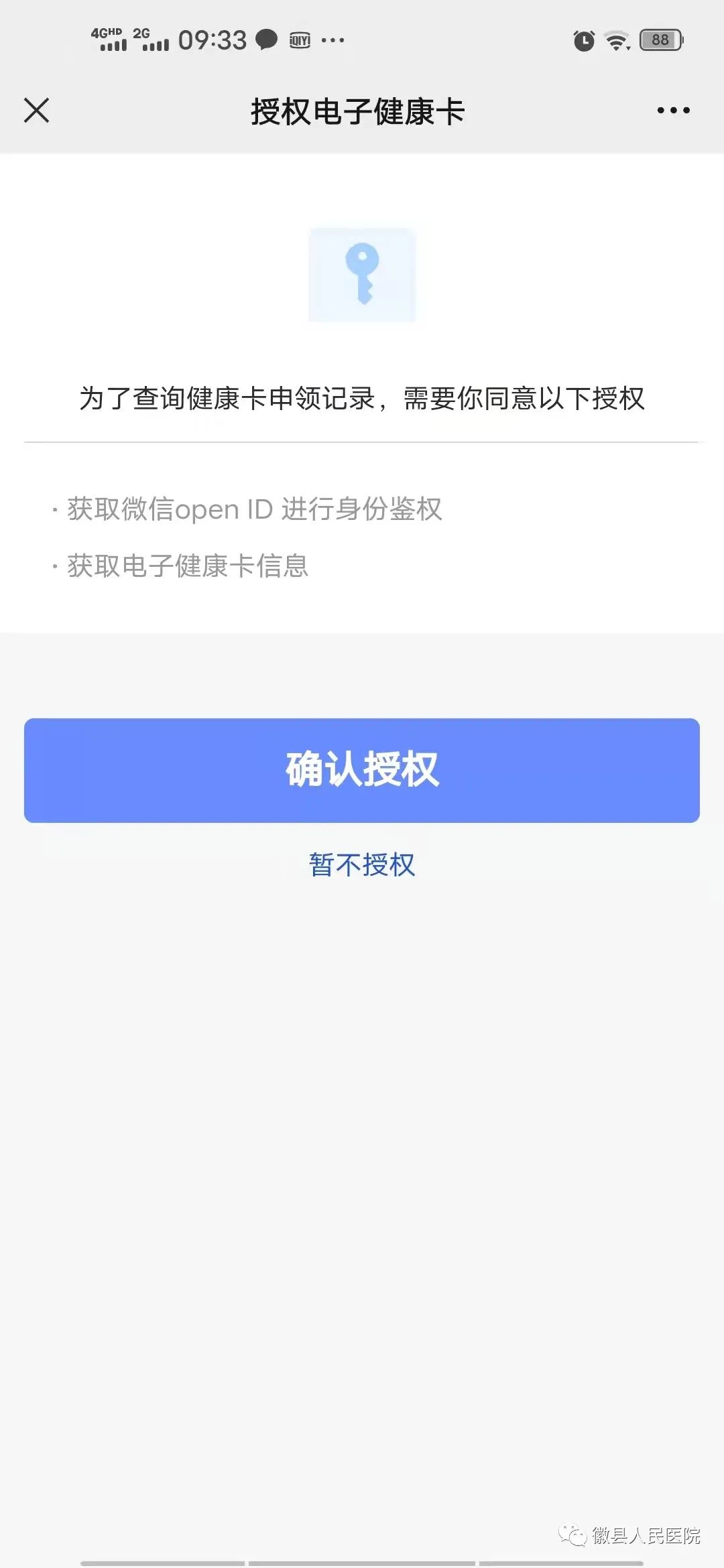Tap the X to close the page
This screenshot has width=724, height=1568.
tap(37, 111)
